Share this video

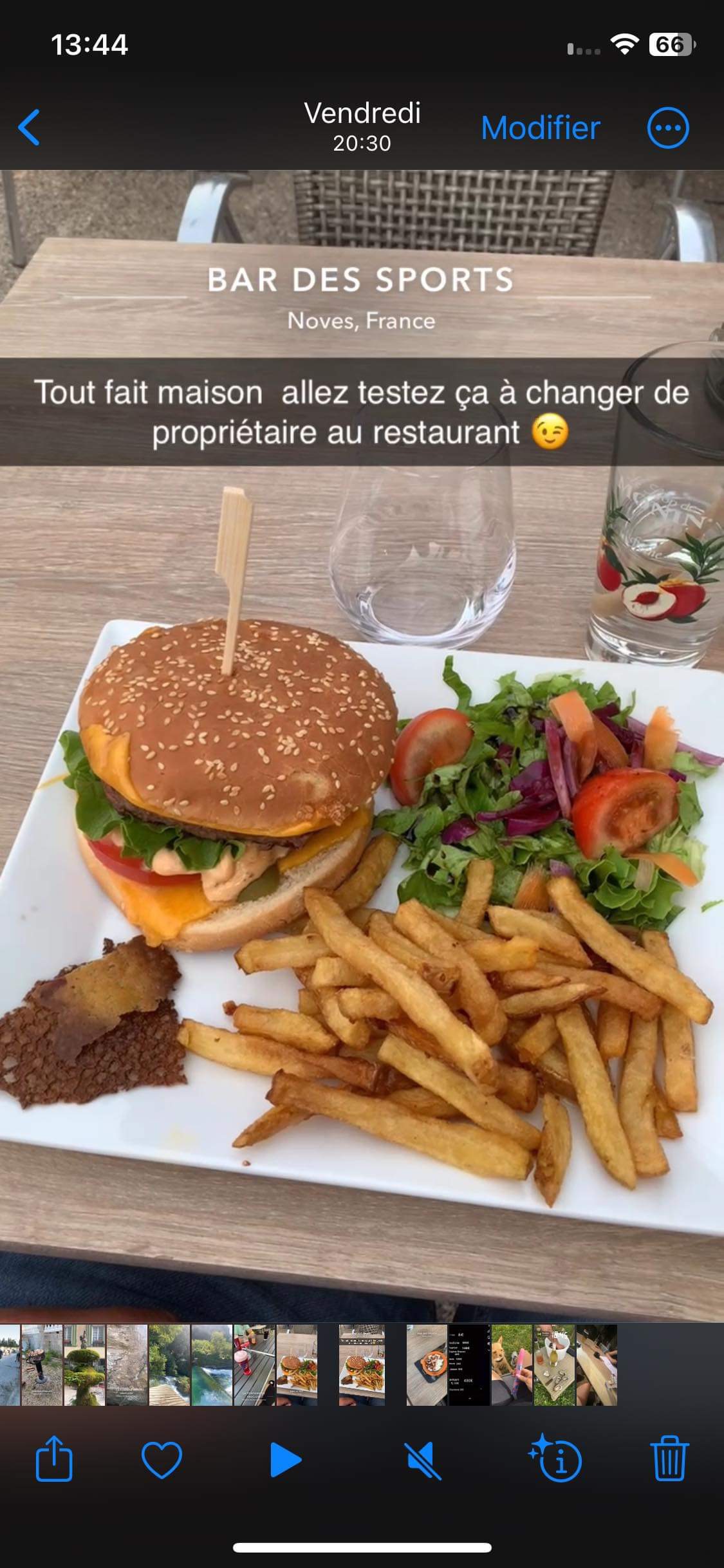(54, 1460)
